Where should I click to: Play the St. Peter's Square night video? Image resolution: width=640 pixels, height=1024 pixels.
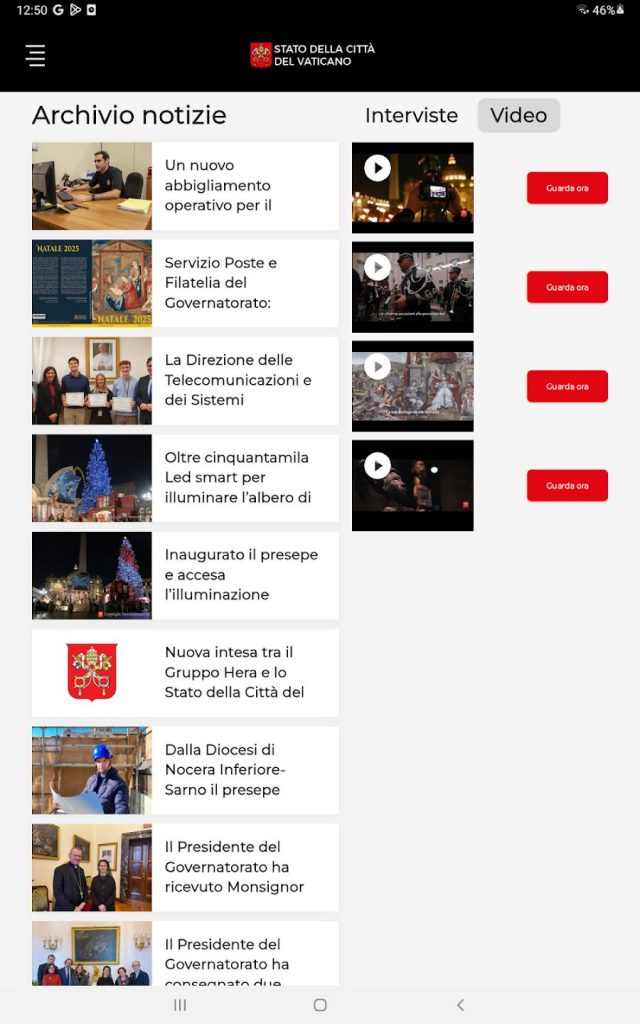point(377,168)
